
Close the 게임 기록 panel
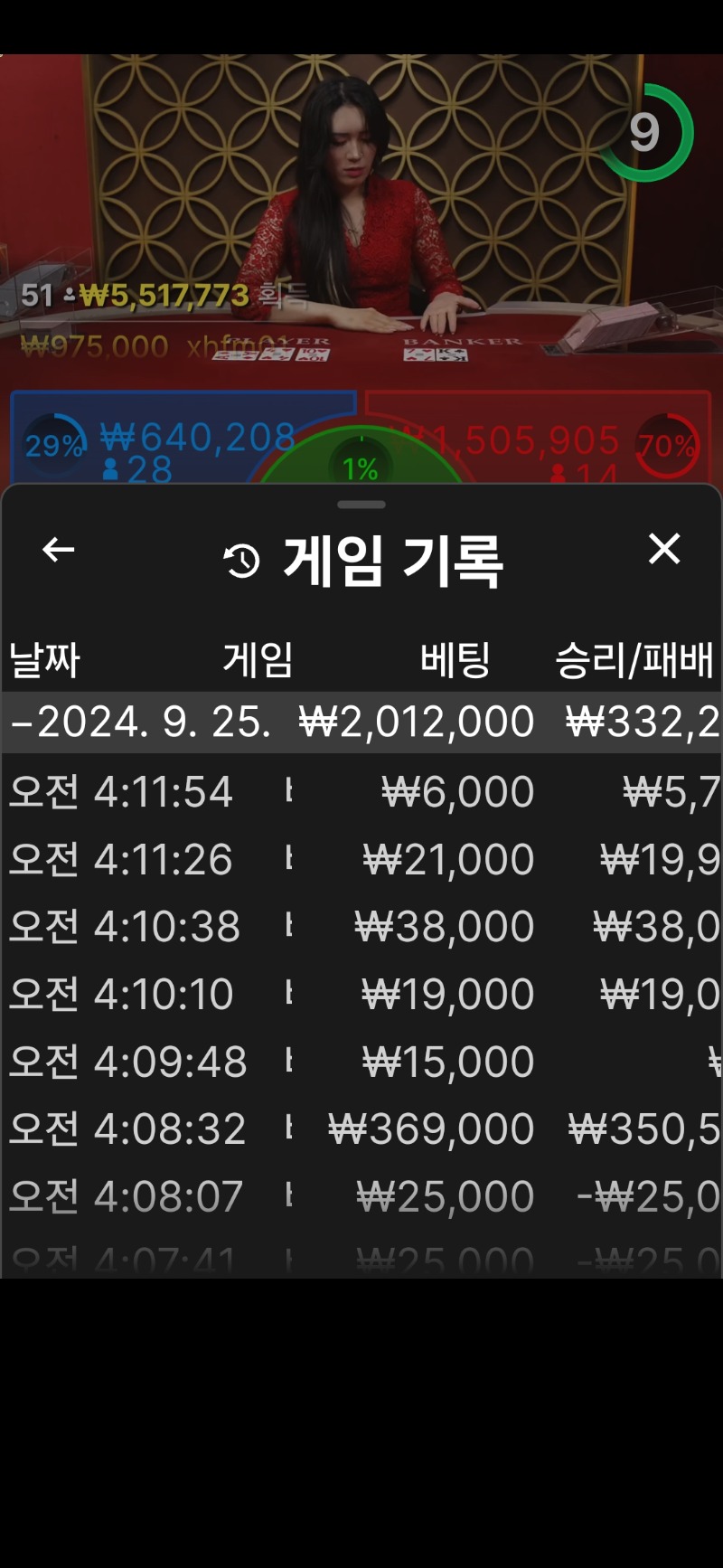664,548
